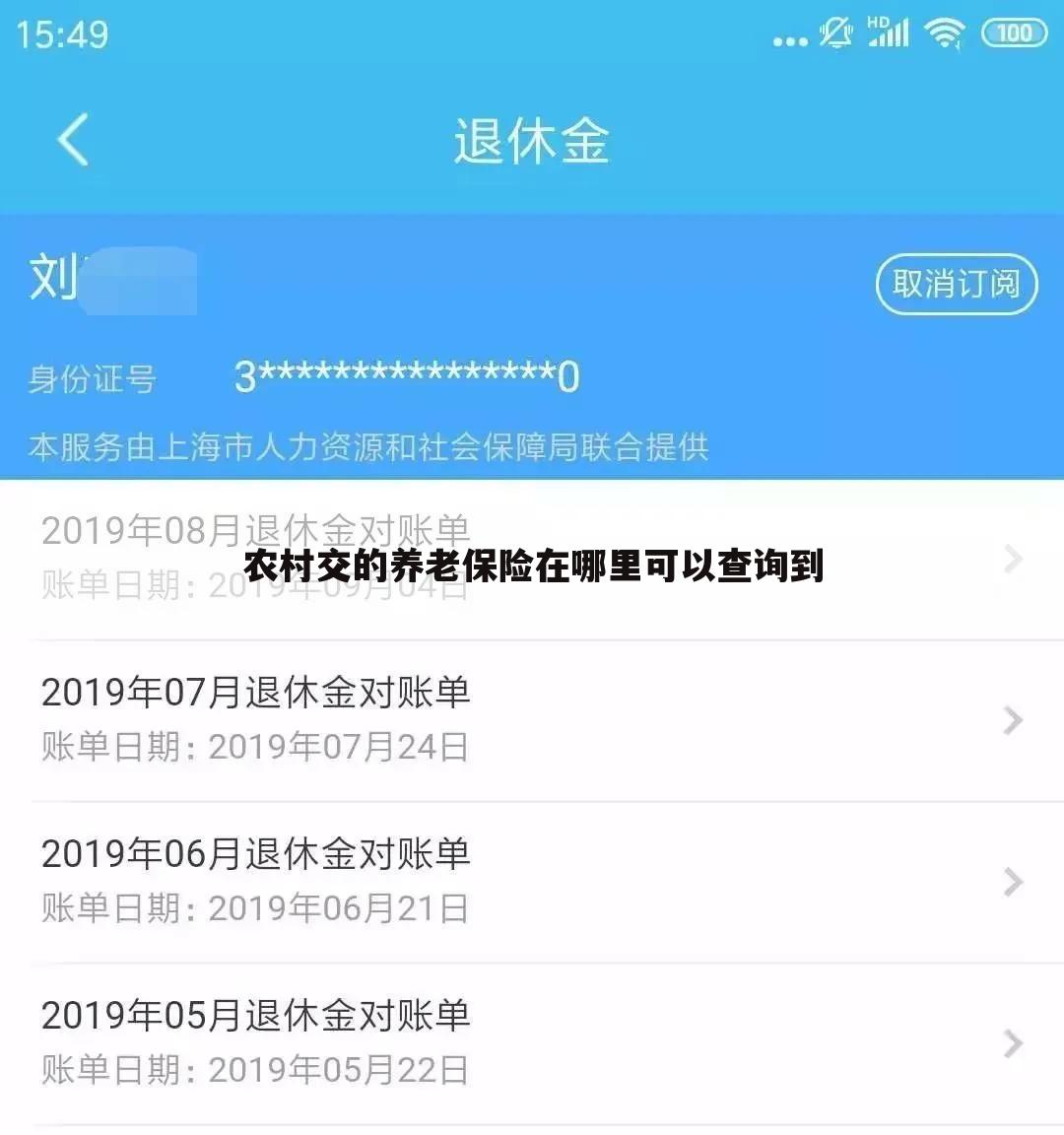Select the 身份证号 label row
Screen dimensions: 1064x1135
[92, 378]
